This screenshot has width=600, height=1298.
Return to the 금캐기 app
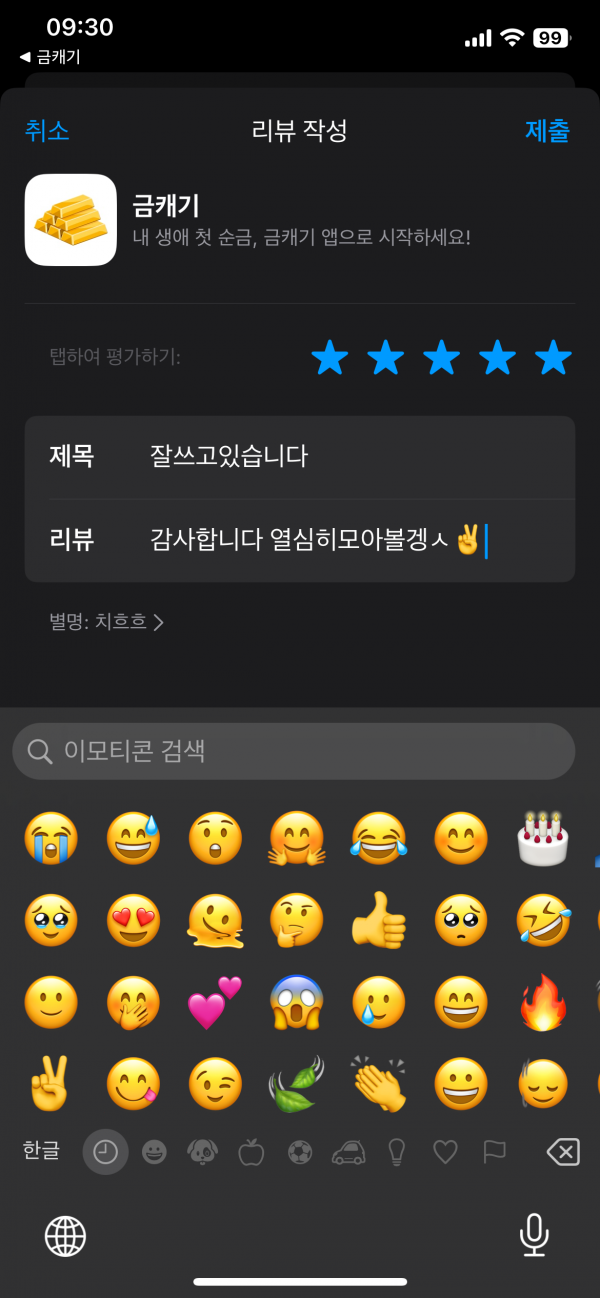(49, 58)
